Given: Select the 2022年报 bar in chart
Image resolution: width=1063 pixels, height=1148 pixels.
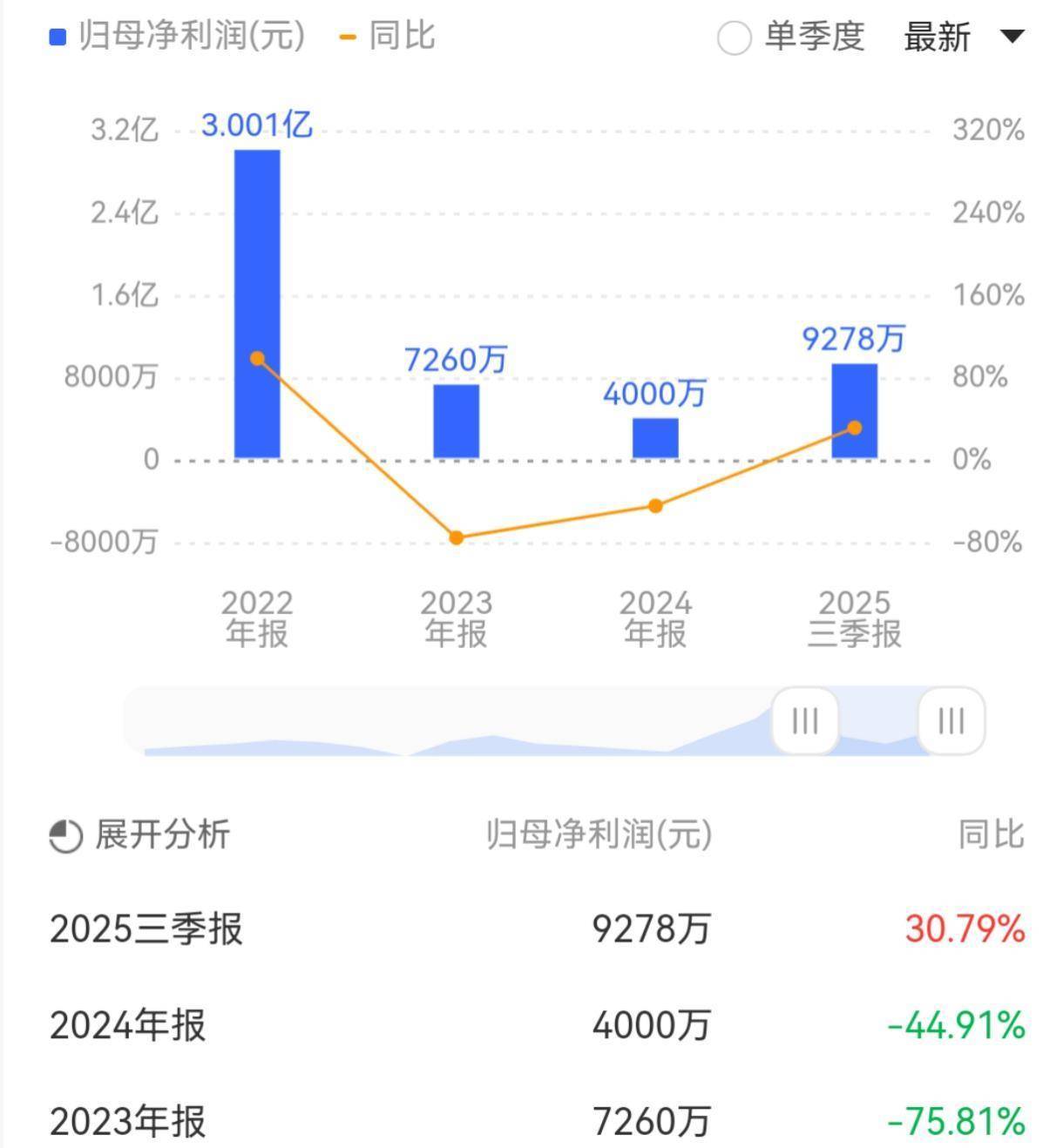Looking at the screenshot, I should (257, 305).
